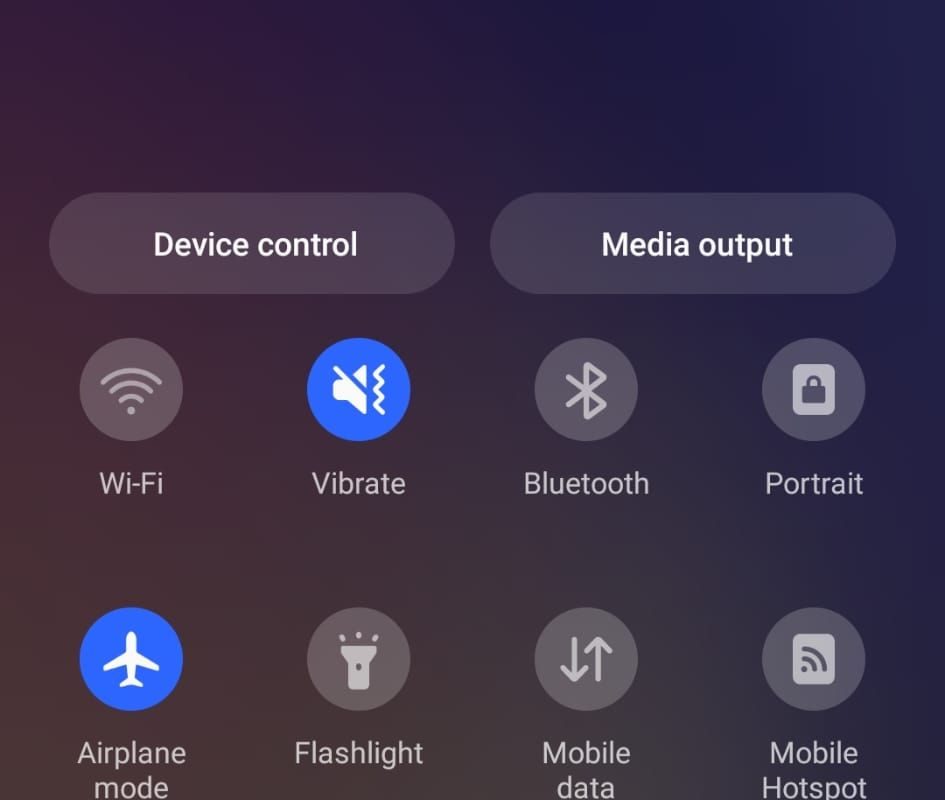Enable Bluetooth
This screenshot has width=945, height=800.
(586, 389)
